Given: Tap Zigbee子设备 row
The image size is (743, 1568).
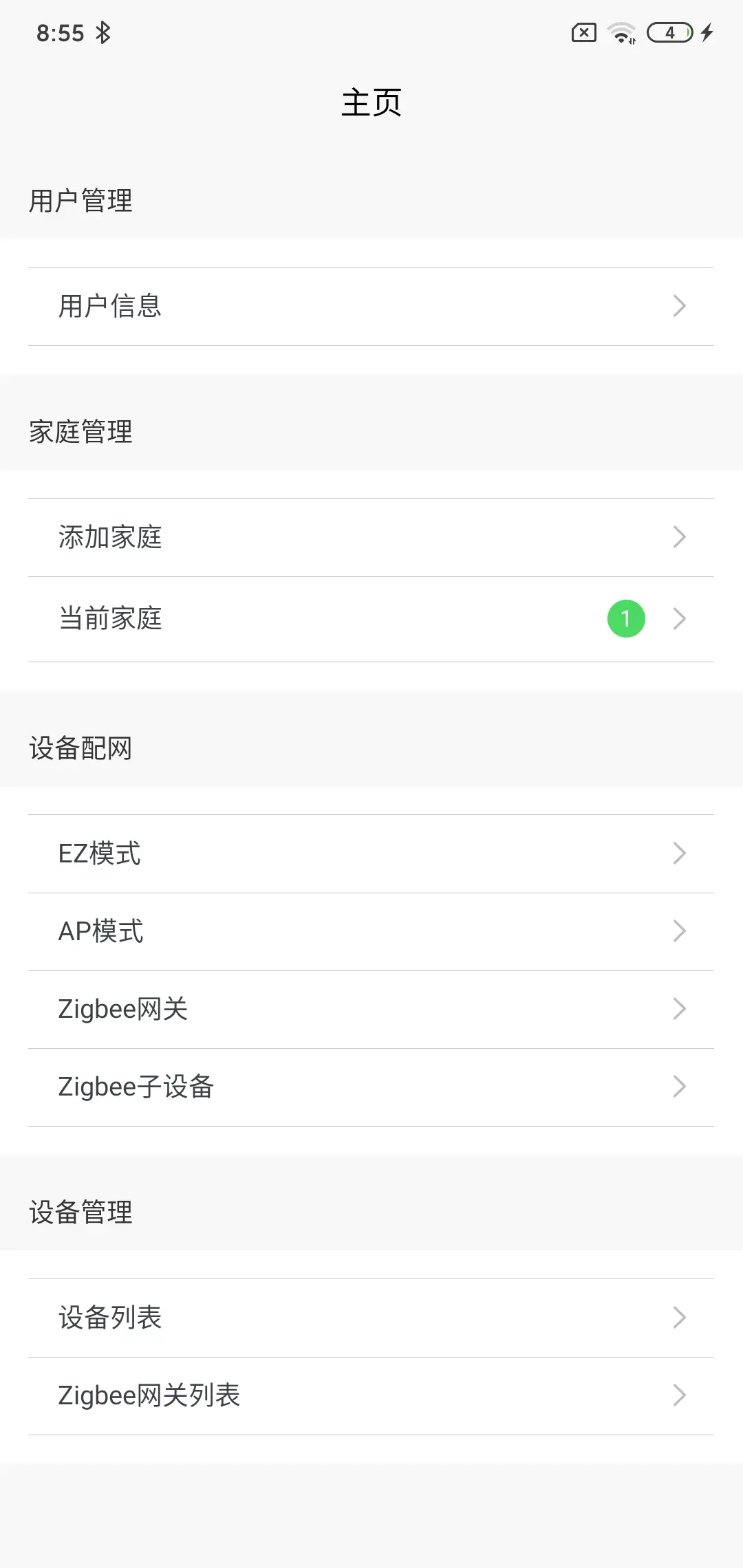Looking at the screenshot, I should coord(371,1087).
